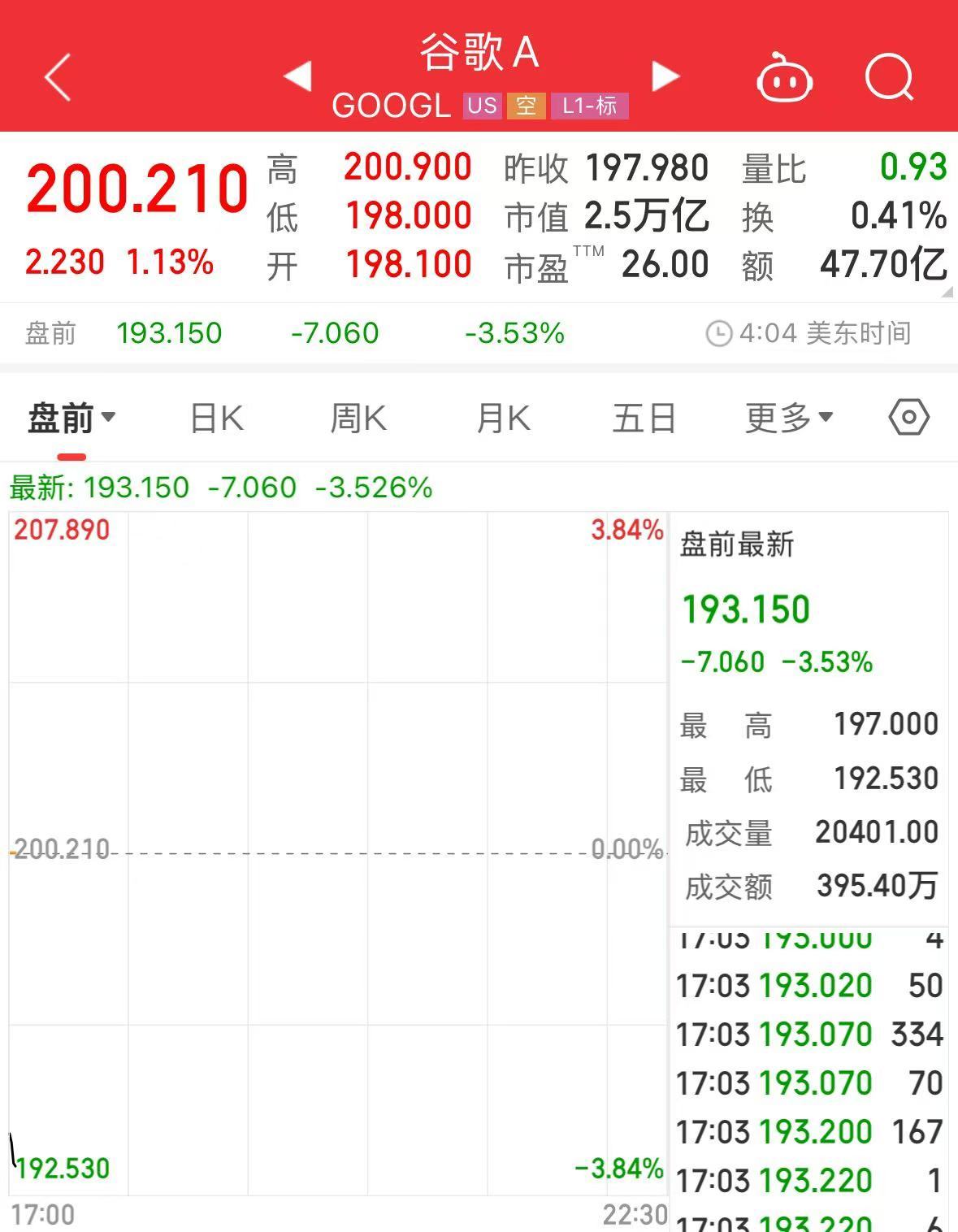958x1232 pixels.
Task: Go to previous stock via left arrow
Action: tap(300, 76)
